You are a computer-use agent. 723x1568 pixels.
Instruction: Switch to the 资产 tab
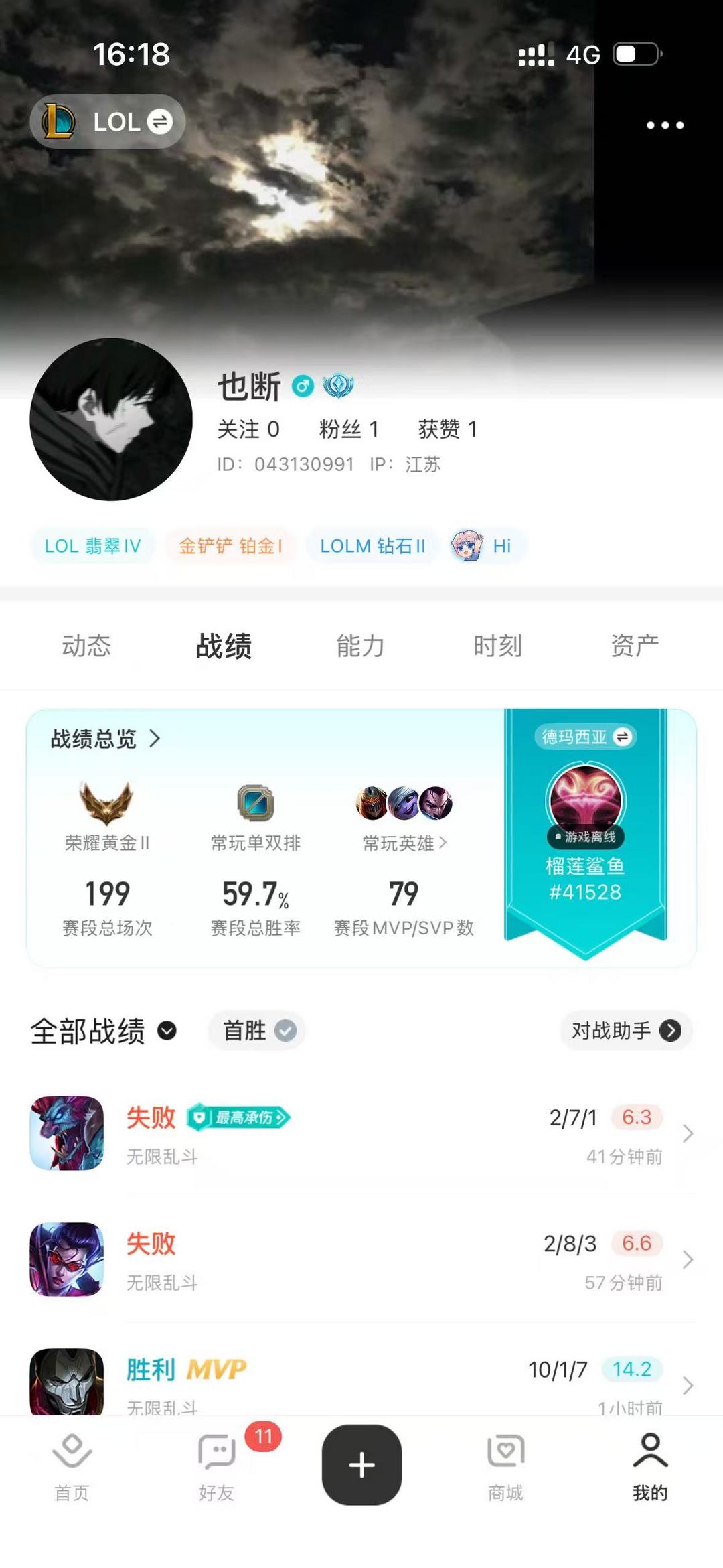pos(633,645)
